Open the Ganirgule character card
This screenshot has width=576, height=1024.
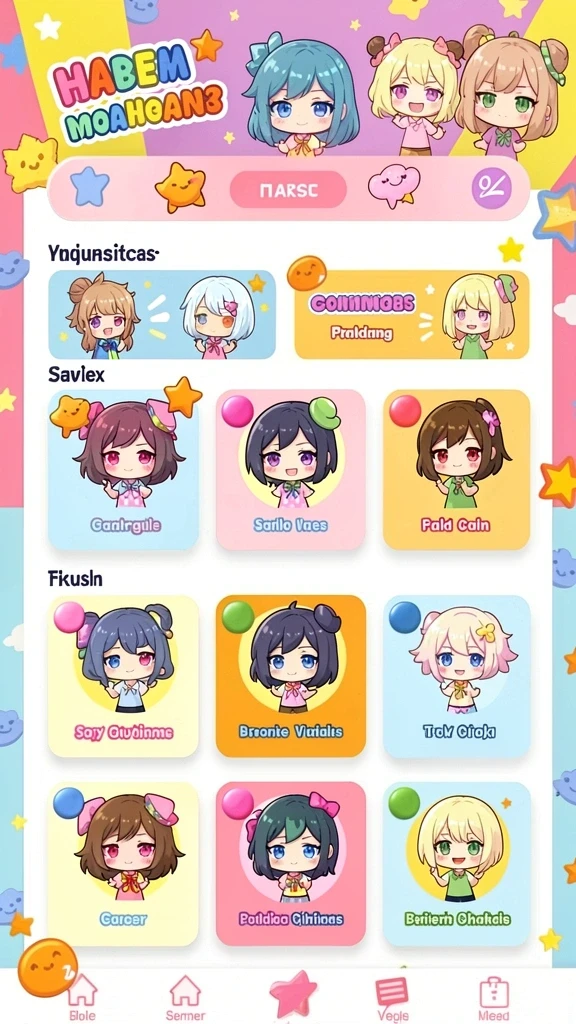point(123,470)
